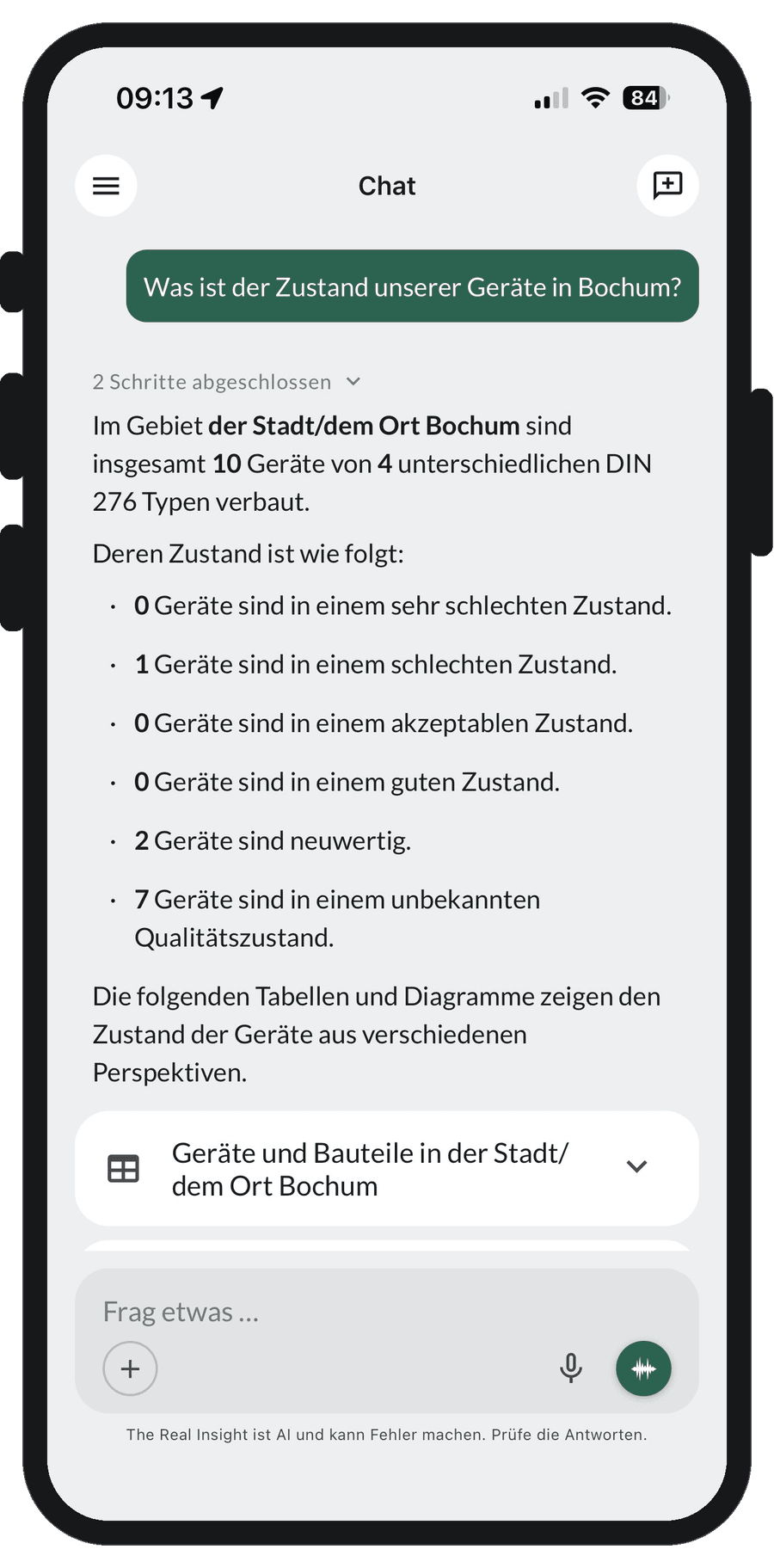The height and width of the screenshot is (1568, 774).
Task: Open the hamburger menu
Action: click(x=106, y=186)
